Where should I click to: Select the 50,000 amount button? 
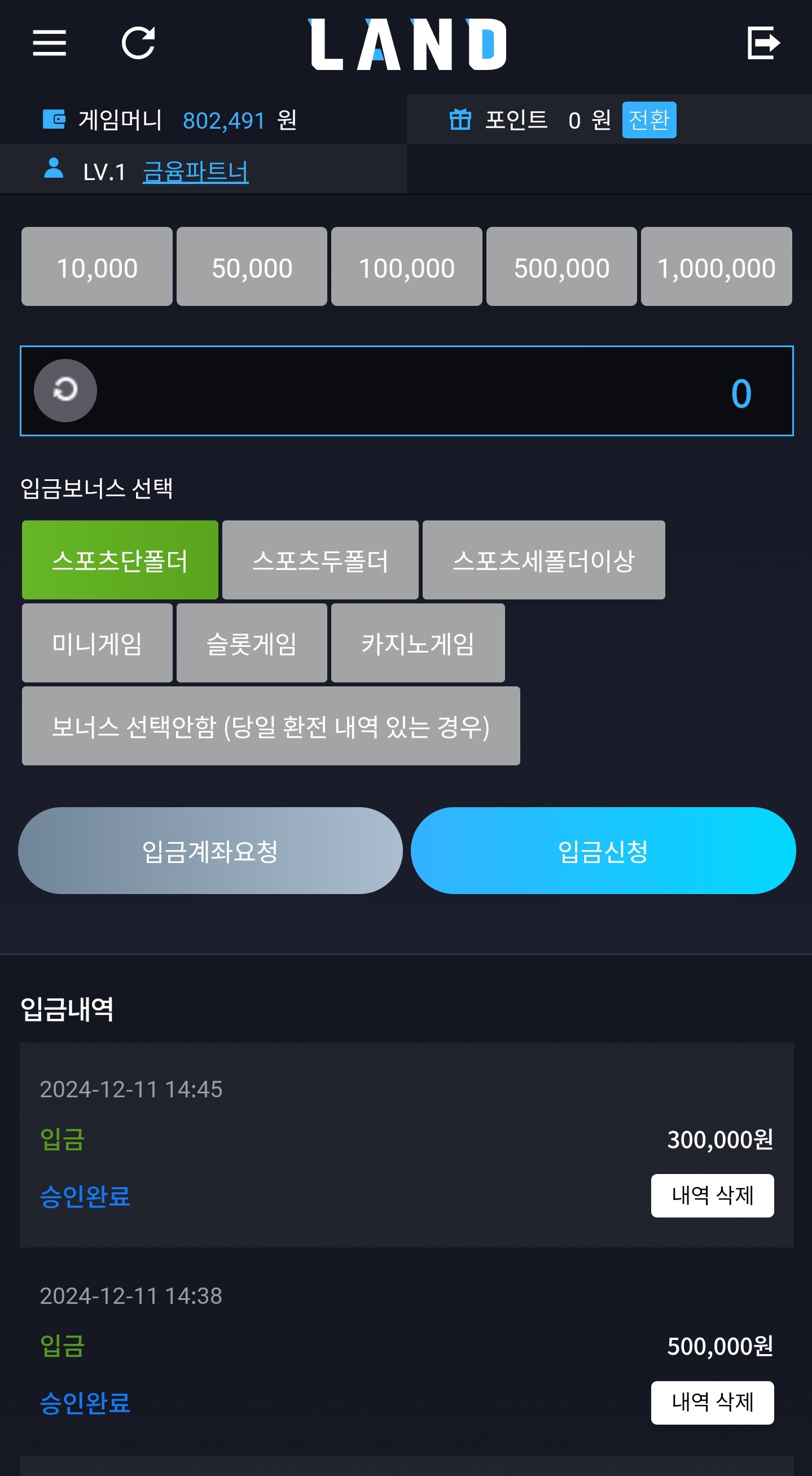tap(252, 266)
